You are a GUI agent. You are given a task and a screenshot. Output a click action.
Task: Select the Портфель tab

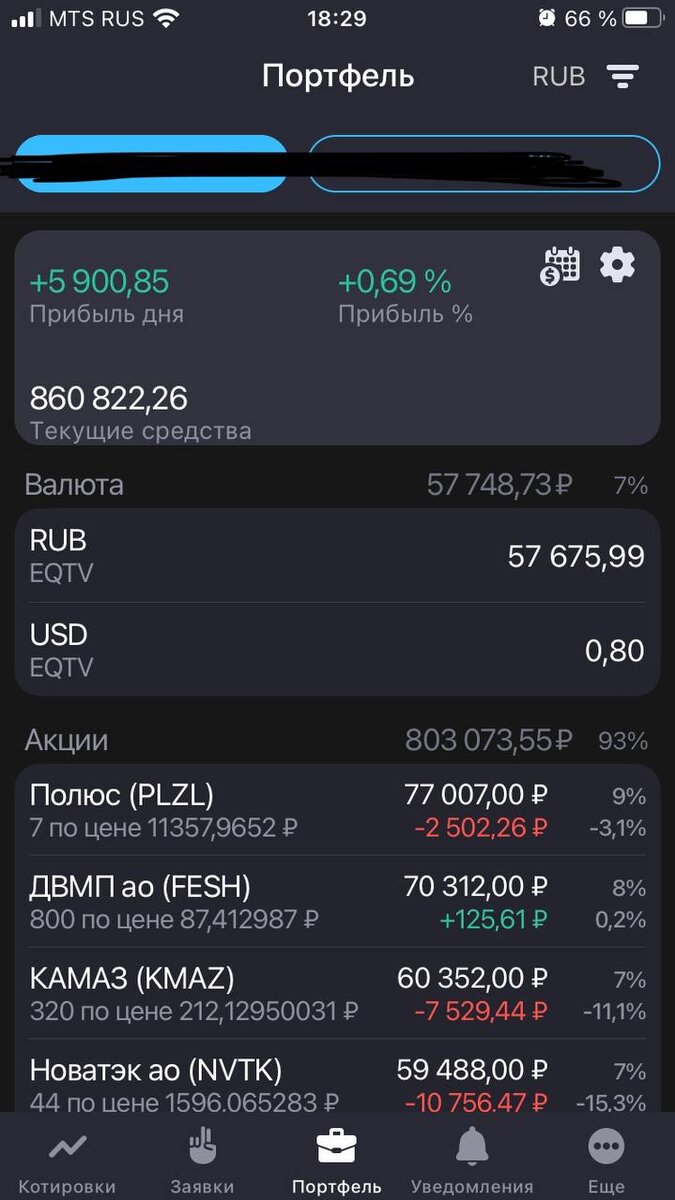click(x=337, y=1160)
